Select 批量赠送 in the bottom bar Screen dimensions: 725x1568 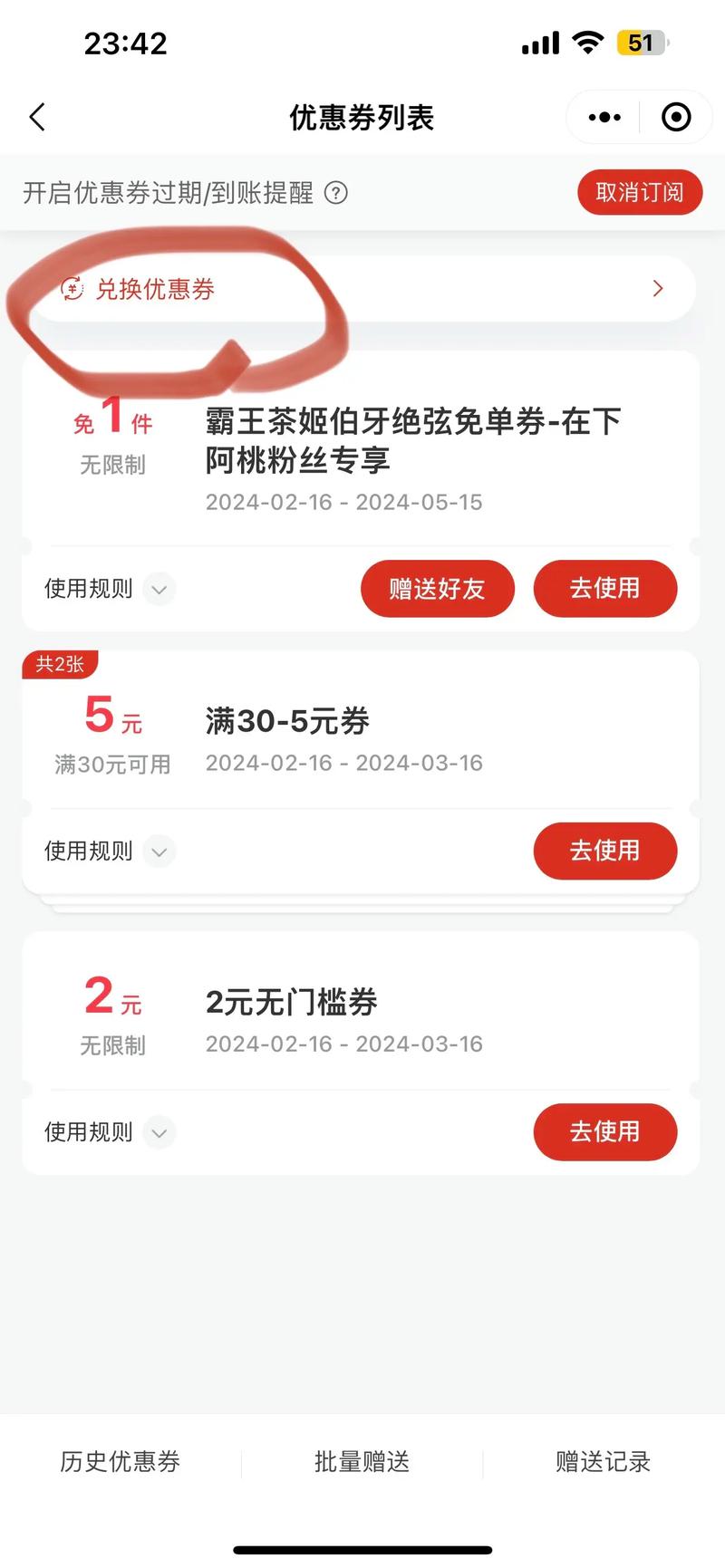point(362,1462)
